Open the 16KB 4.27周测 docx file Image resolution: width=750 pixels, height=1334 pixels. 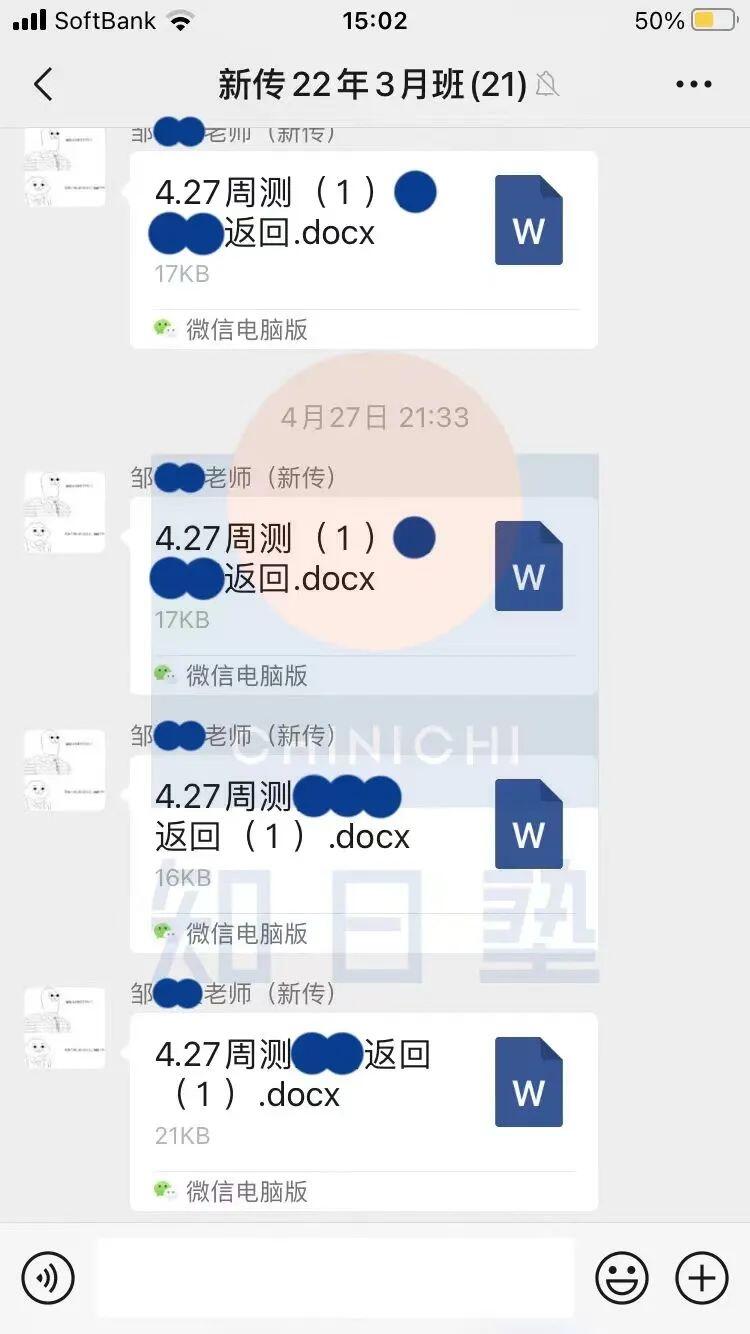(364, 854)
